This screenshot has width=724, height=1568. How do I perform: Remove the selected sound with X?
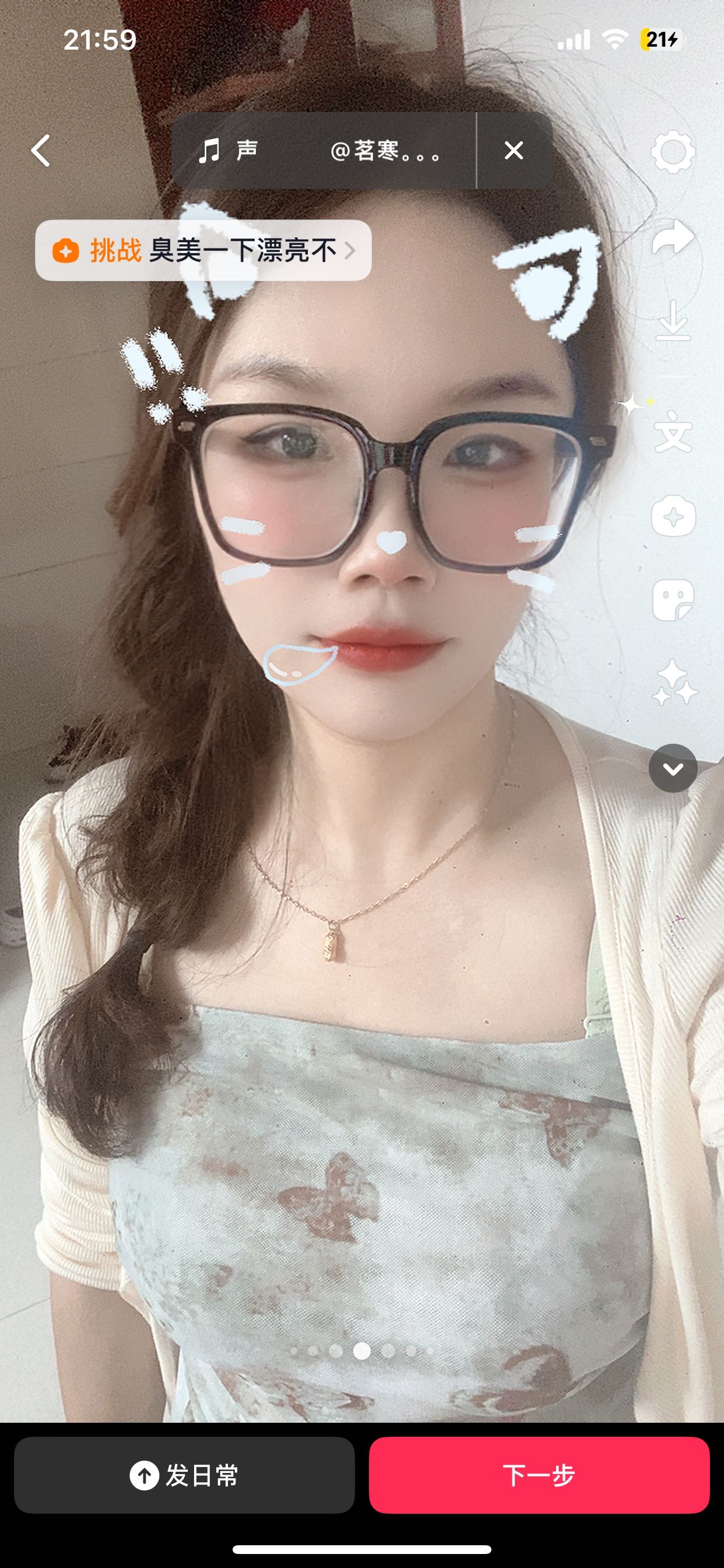(x=514, y=150)
